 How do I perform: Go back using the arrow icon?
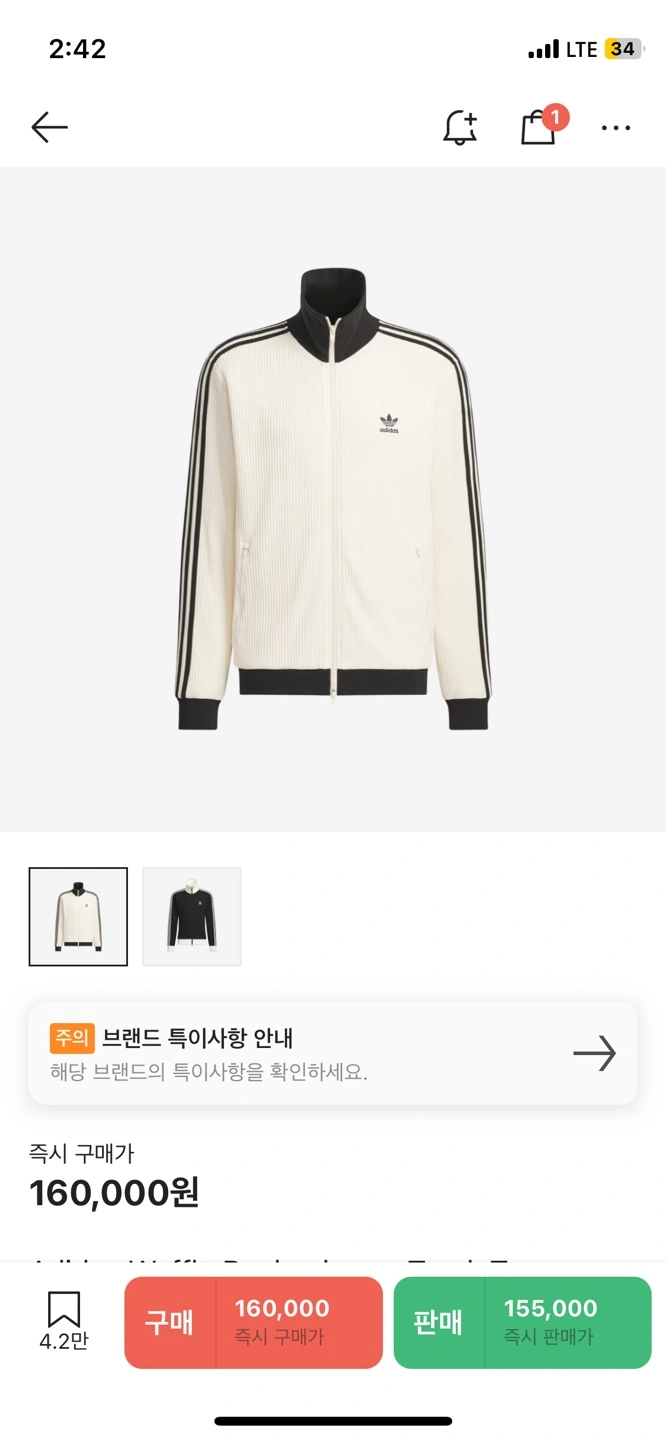49,127
